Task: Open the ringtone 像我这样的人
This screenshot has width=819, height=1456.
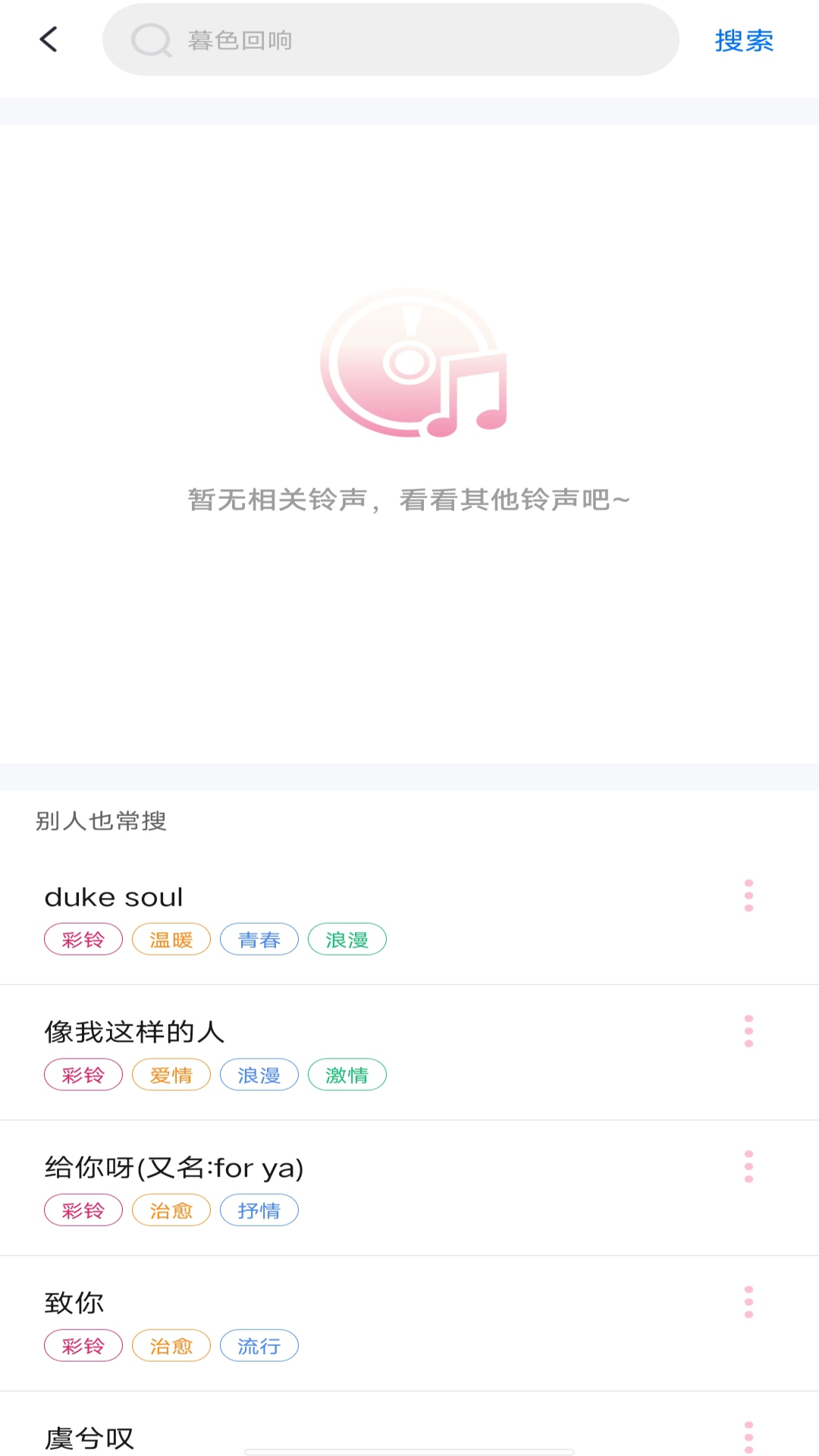Action: [x=134, y=1032]
